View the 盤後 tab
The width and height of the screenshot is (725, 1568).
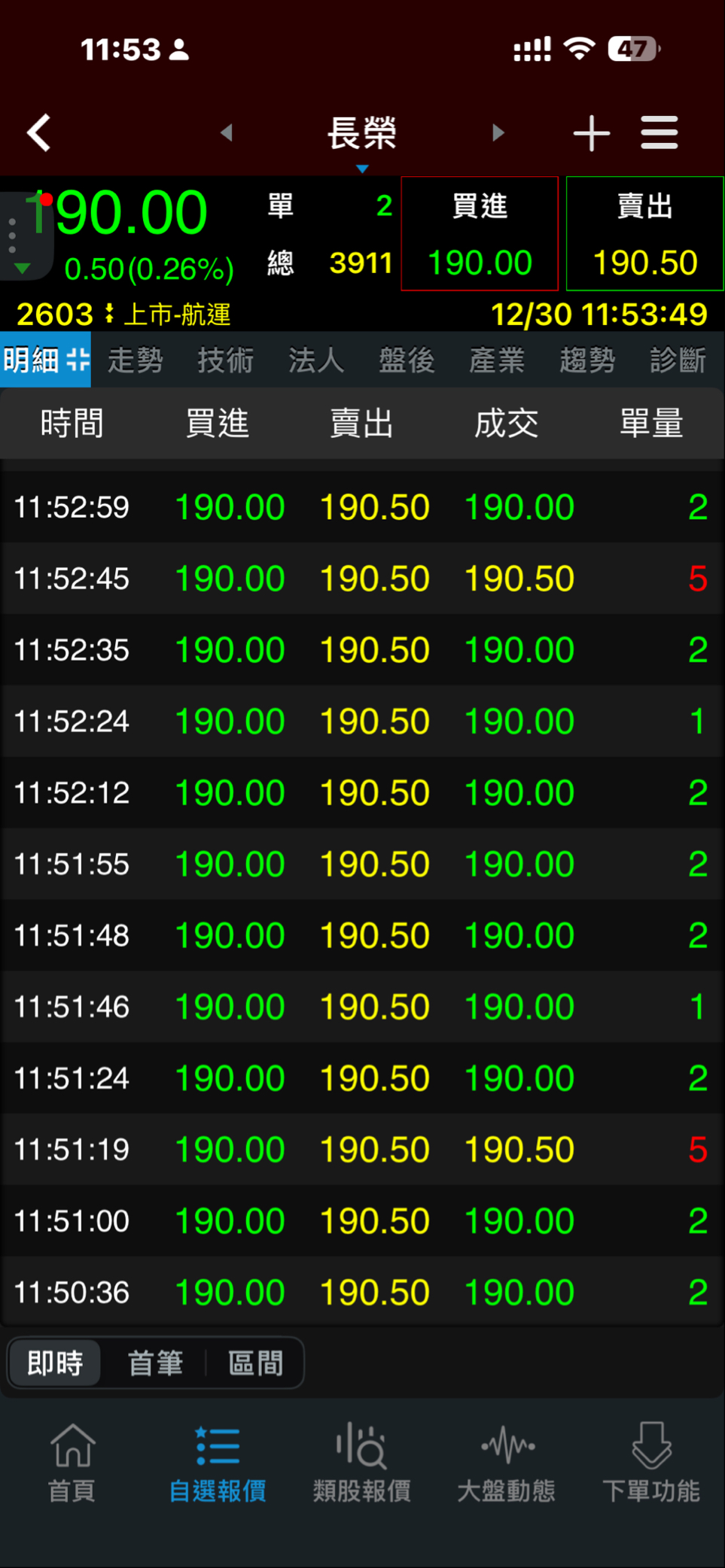[x=407, y=360]
